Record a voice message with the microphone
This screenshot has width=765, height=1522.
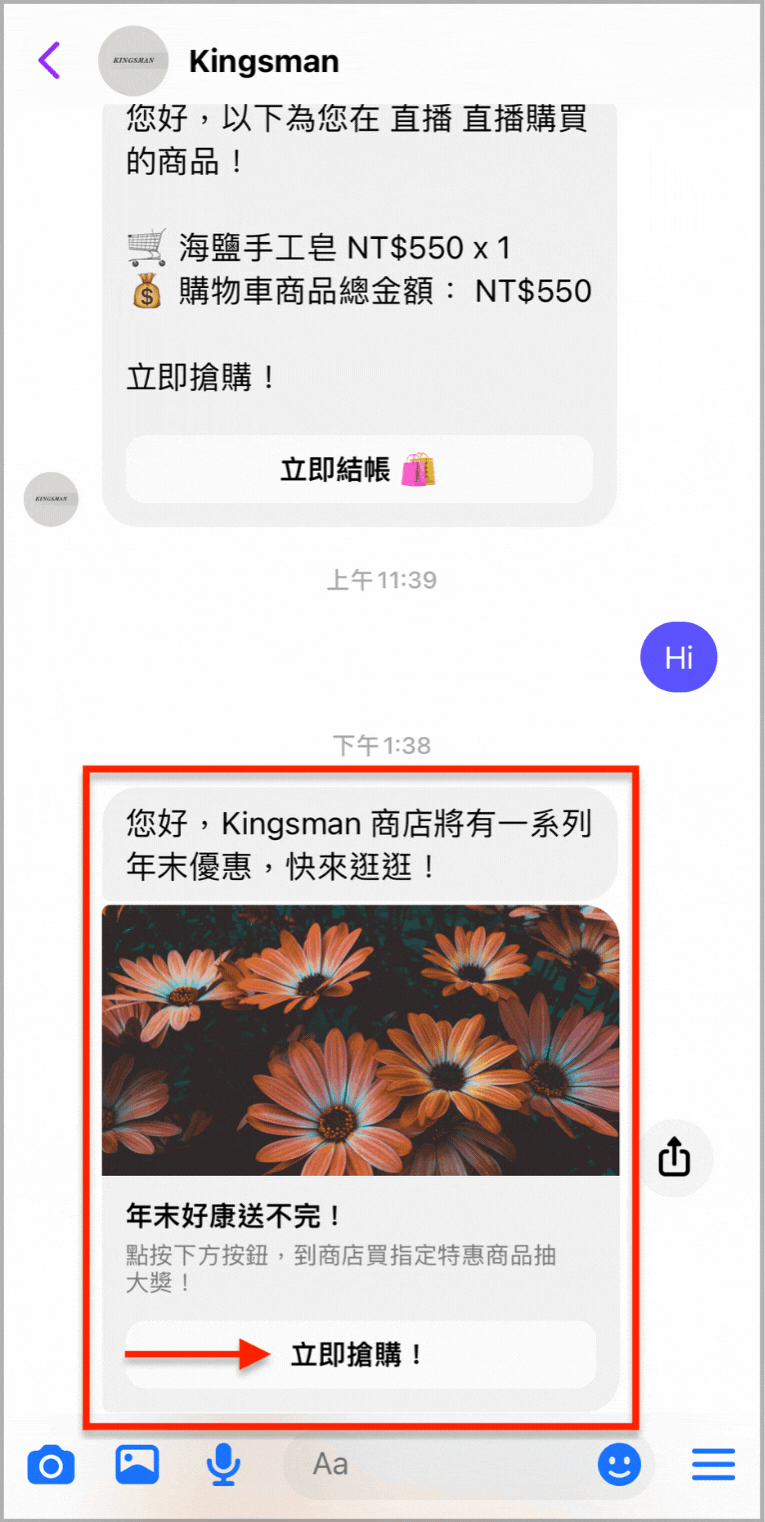(x=223, y=1465)
